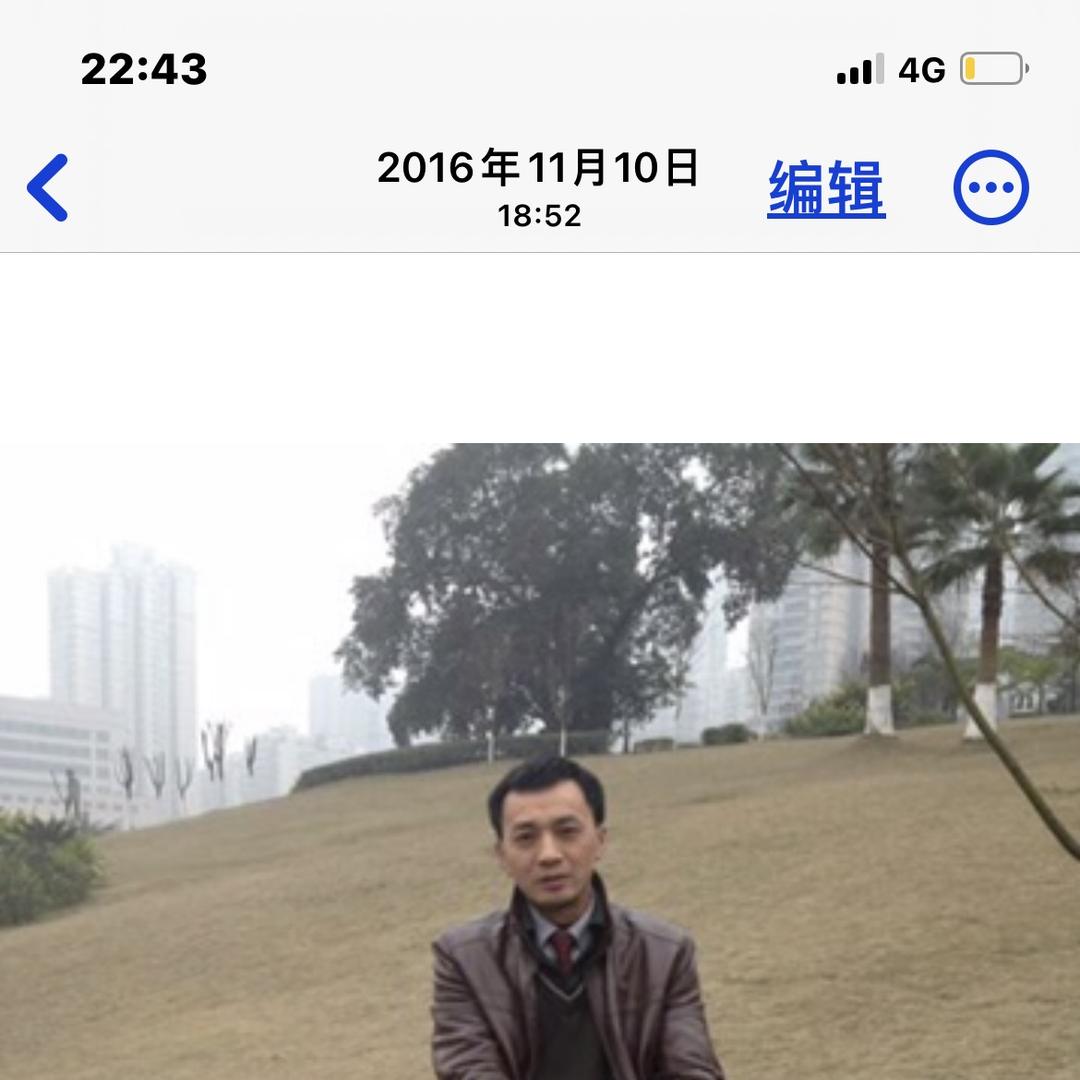Go back with the blue arrow
The image size is (1080, 1080).
48,187
